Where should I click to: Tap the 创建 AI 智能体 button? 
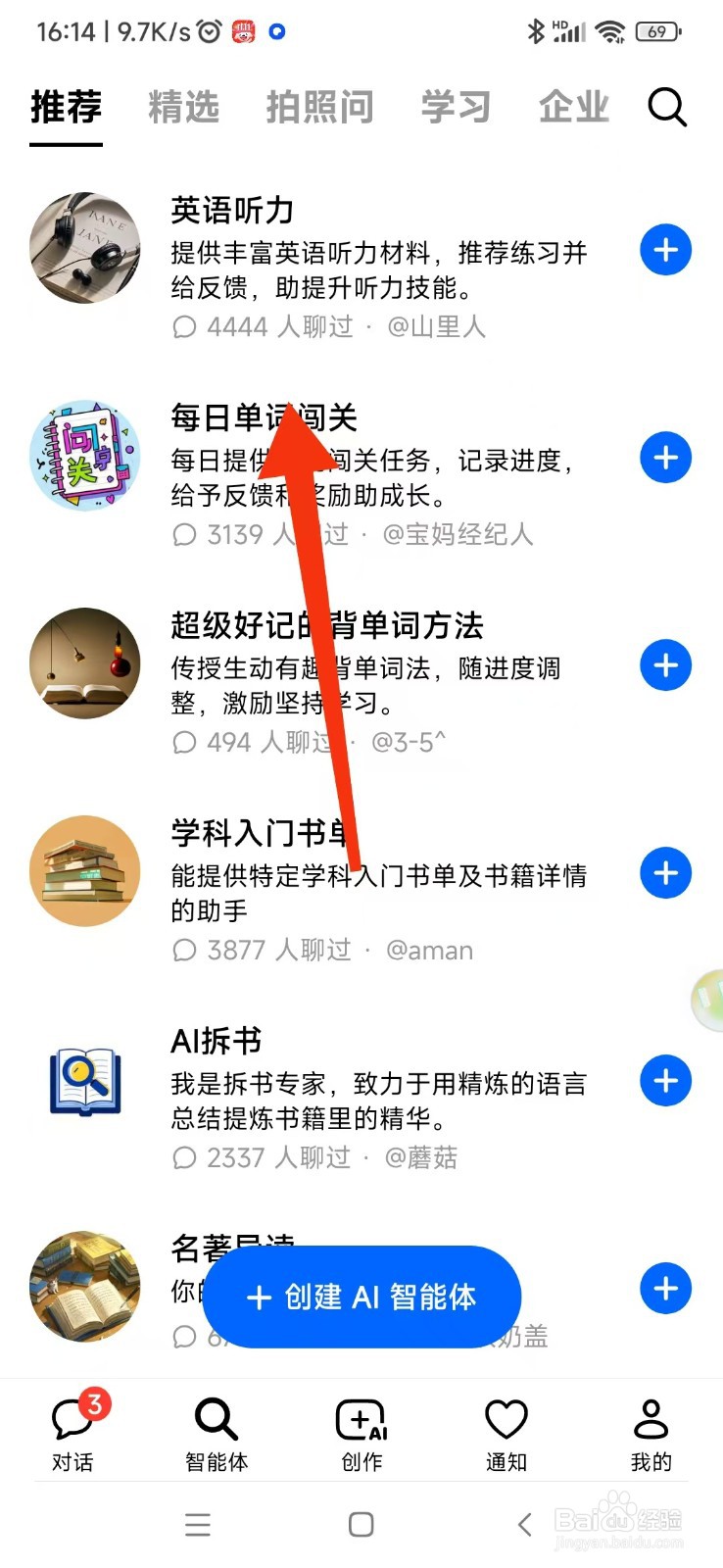click(361, 1297)
